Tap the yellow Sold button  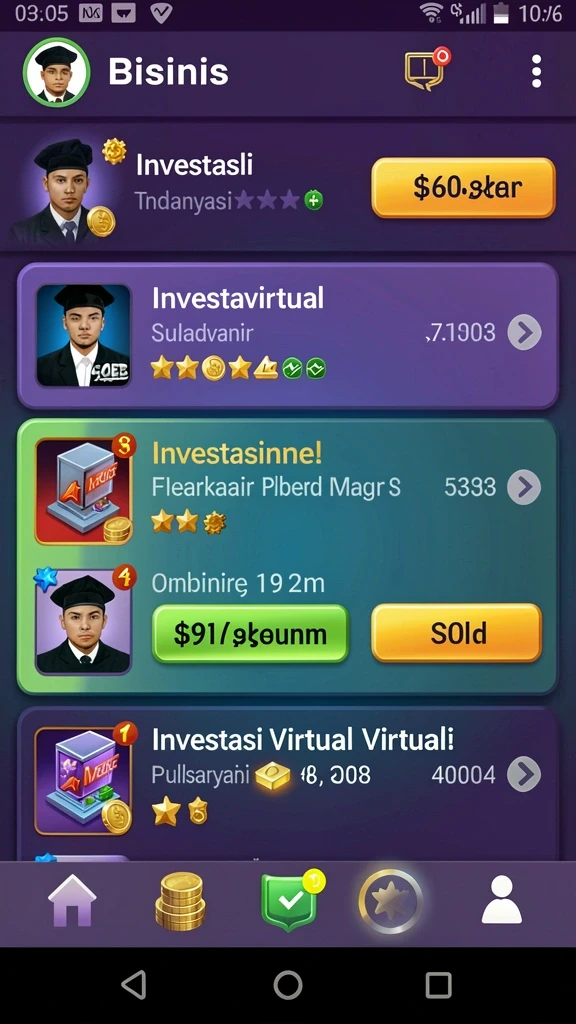coord(456,633)
